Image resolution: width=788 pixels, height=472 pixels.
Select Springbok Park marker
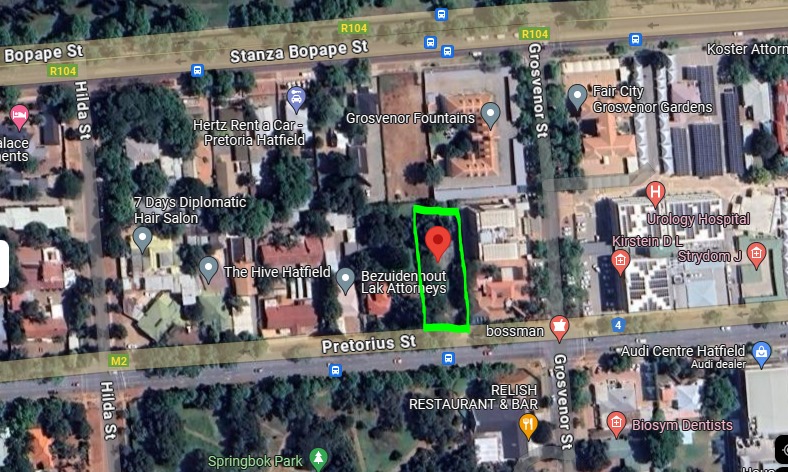(x=318, y=460)
